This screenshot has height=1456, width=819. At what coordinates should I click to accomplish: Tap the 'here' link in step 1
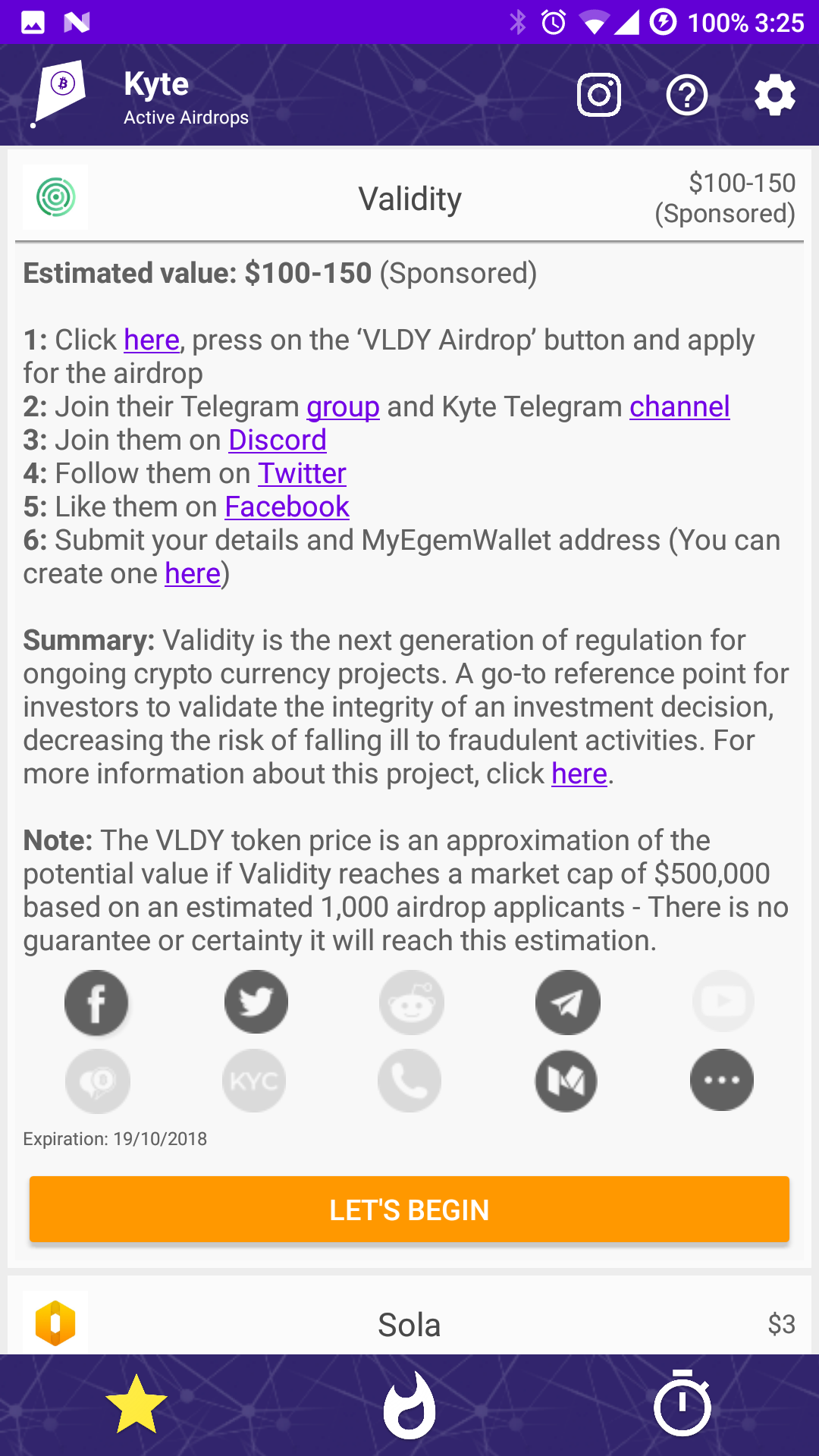coord(152,340)
